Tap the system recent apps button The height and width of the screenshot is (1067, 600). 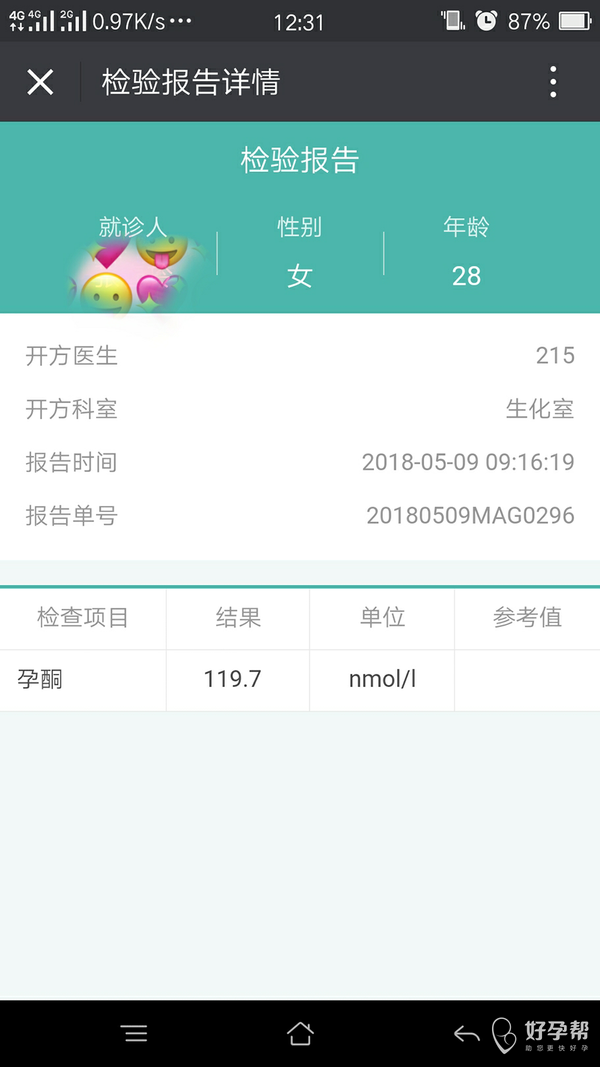134,1034
